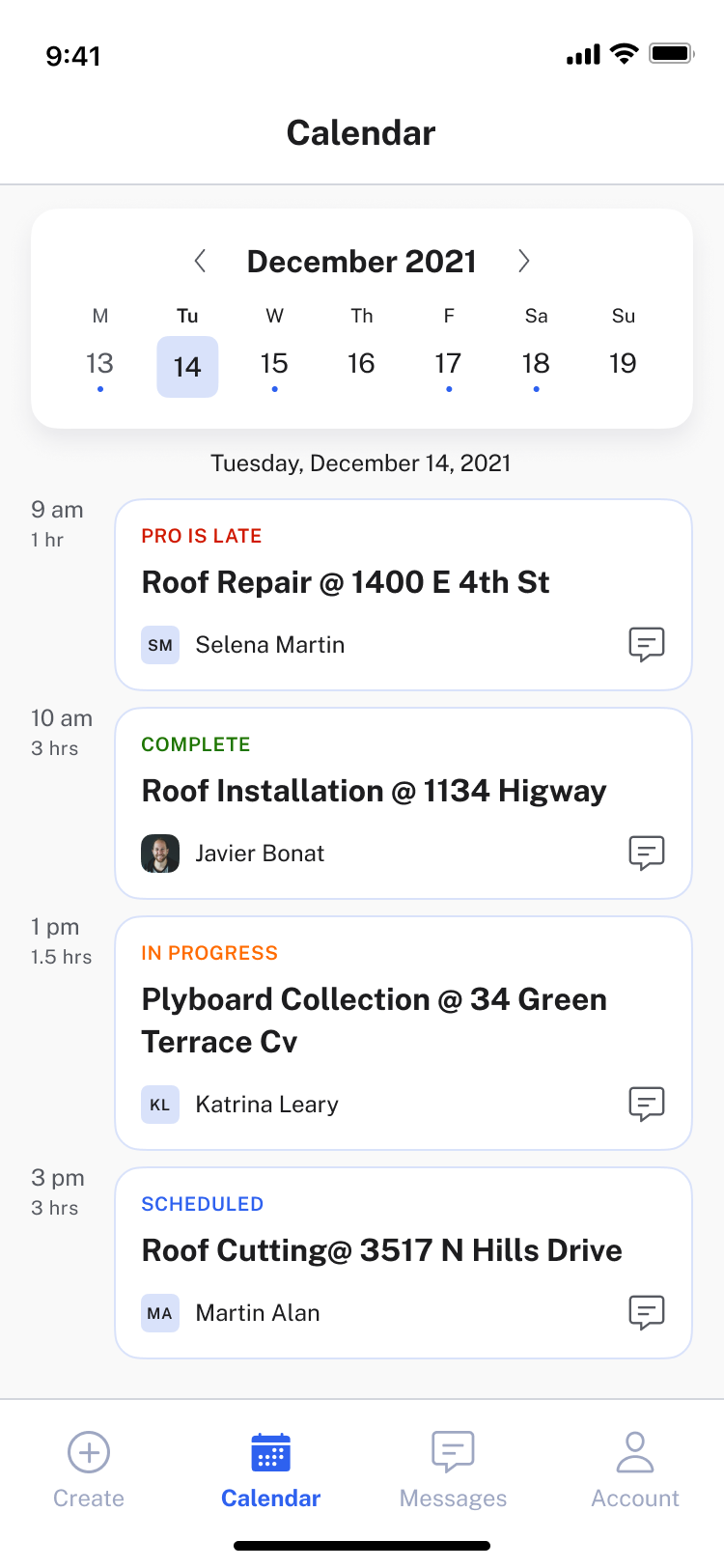The width and height of the screenshot is (724, 1568).
Task: Open Messages from the bottom navigation icon
Action: (x=453, y=1451)
